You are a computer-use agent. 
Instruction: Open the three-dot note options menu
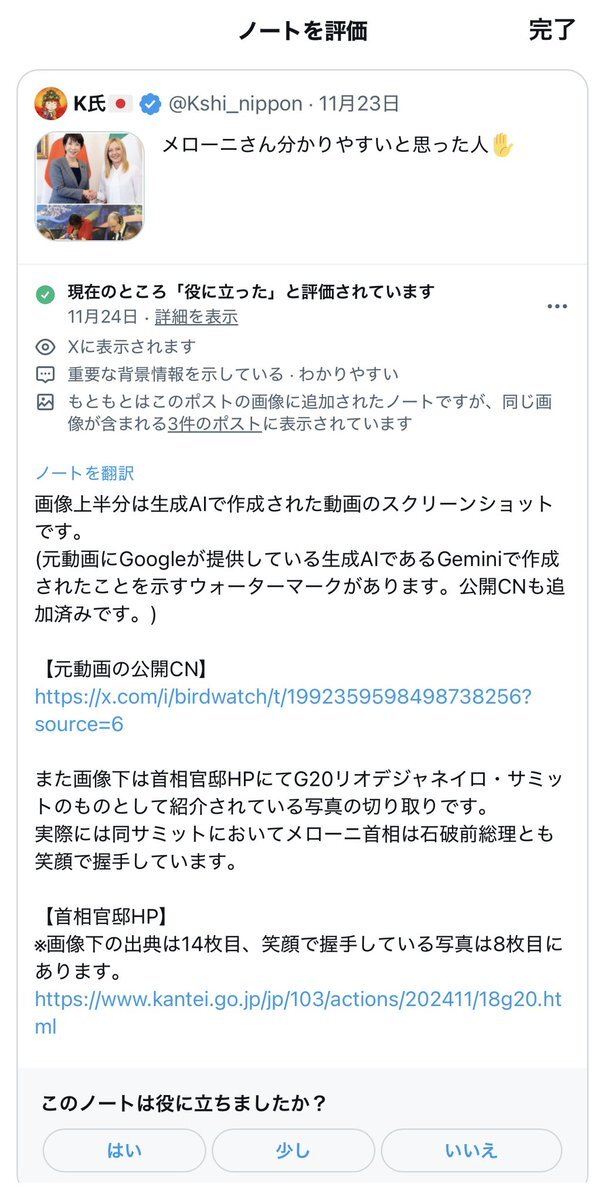(557, 306)
